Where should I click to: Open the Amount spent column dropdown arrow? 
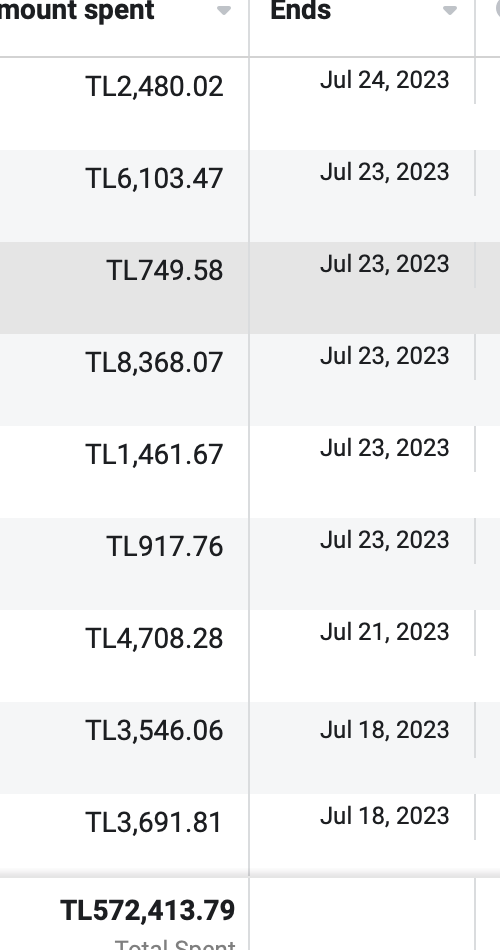click(x=224, y=10)
